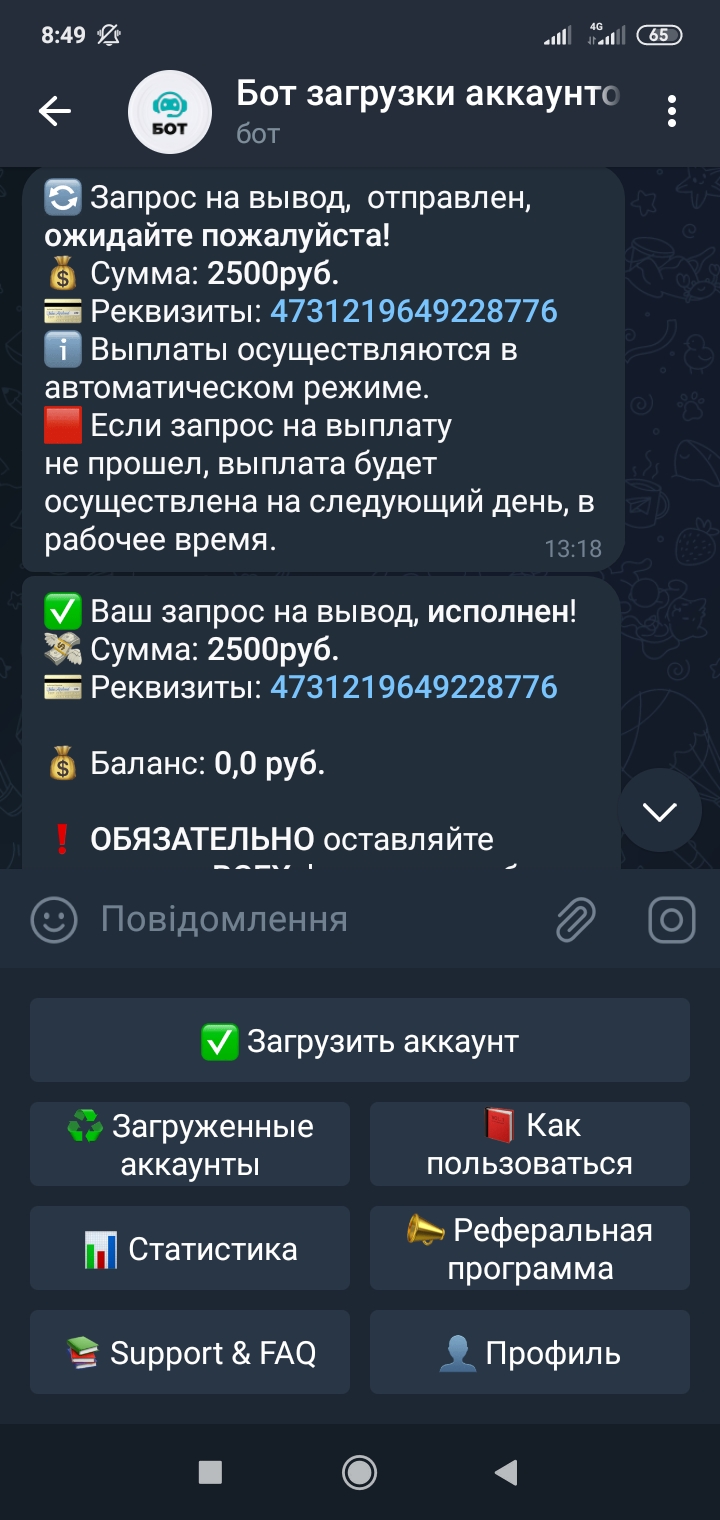The height and width of the screenshot is (1520, 720).
Task: Open the chat overflow menu
Action: click(x=672, y=111)
